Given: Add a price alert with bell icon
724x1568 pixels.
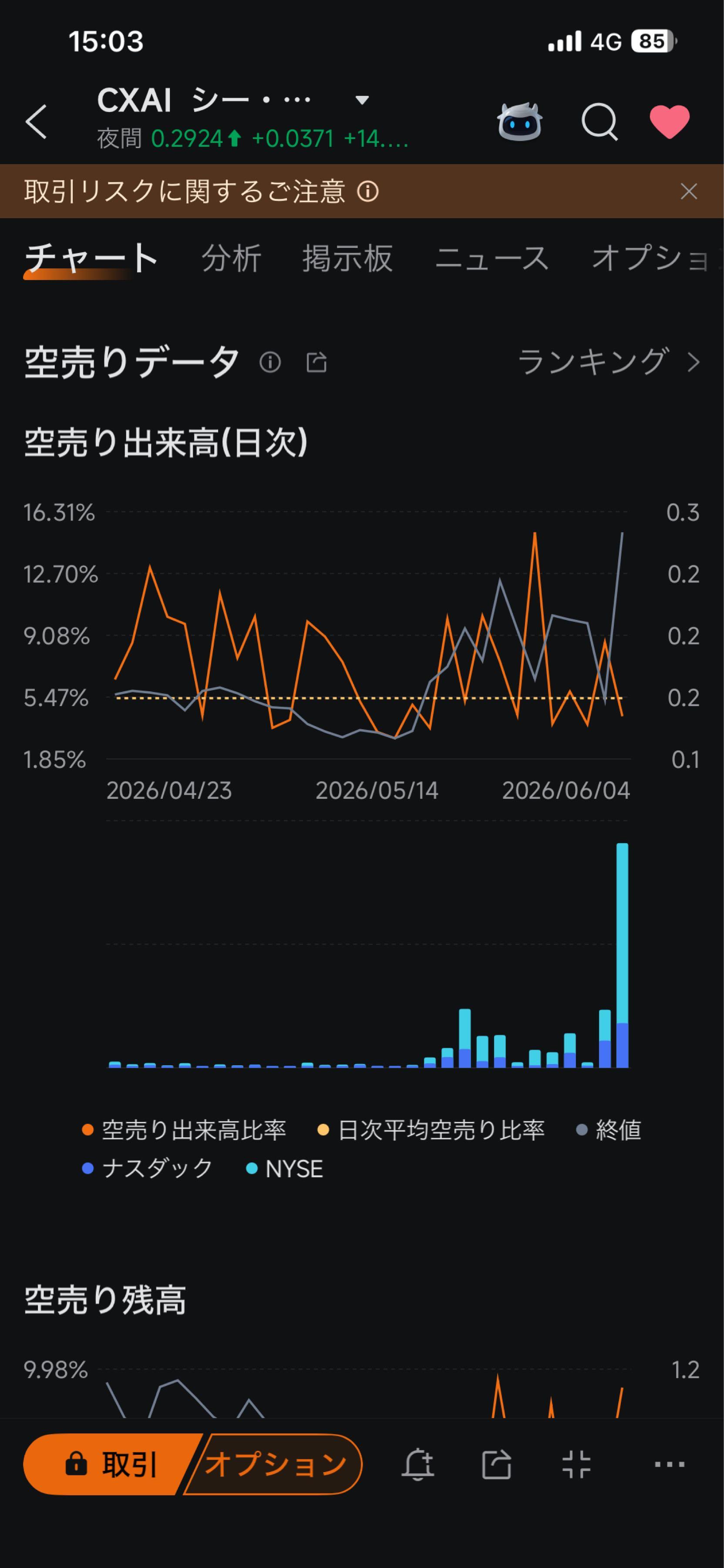Looking at the screenshot, I should pyautogui.click(x=418, y=1464).
